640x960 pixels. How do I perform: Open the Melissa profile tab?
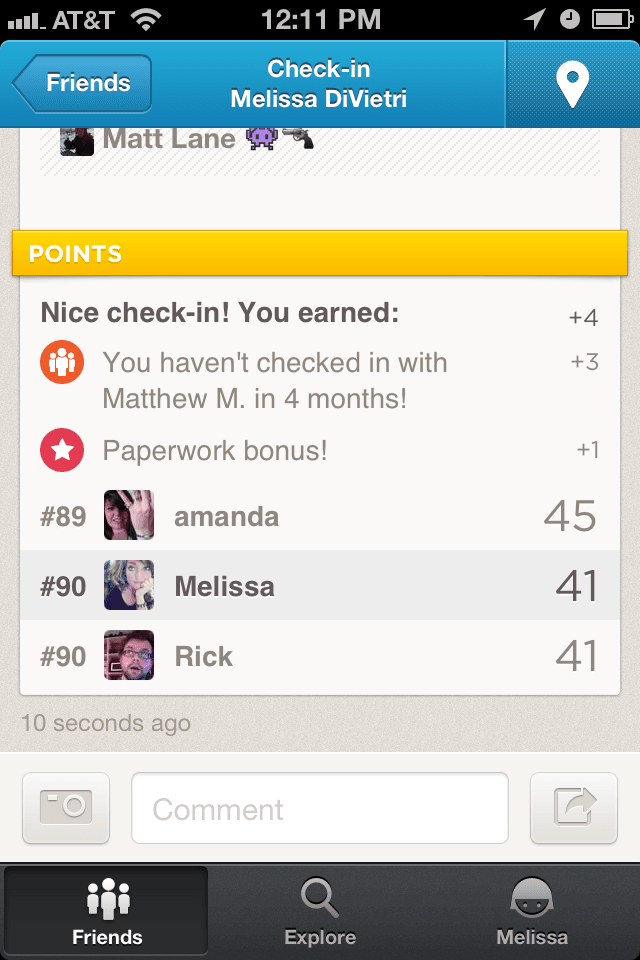[x=532, y=912]
